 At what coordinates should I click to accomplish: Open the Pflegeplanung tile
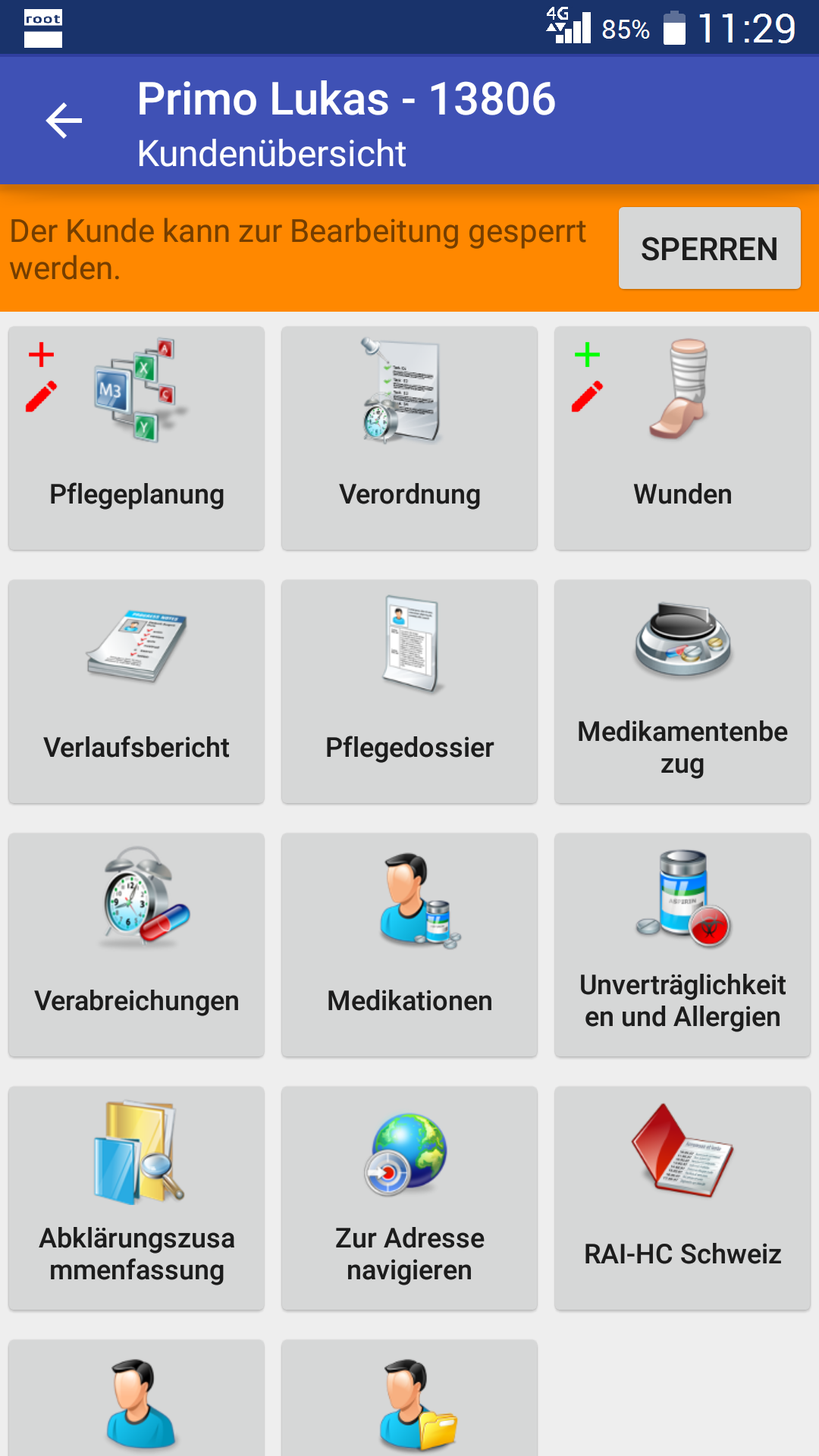[x=136, y=438]
